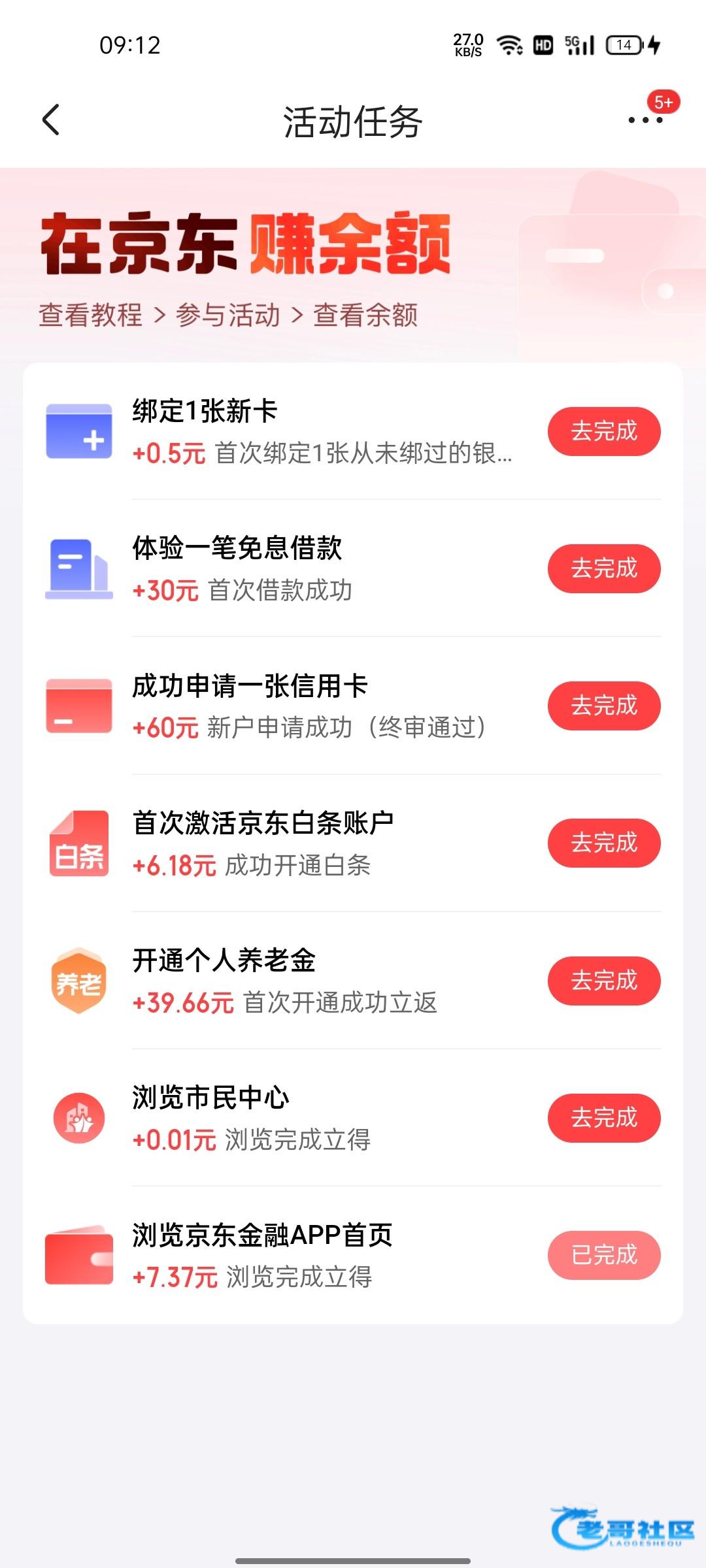Tap 去完成 for 绑定1张新卡
This screenshot has width=706, height=1568.
pyautogui.click(x=604, y=432)
